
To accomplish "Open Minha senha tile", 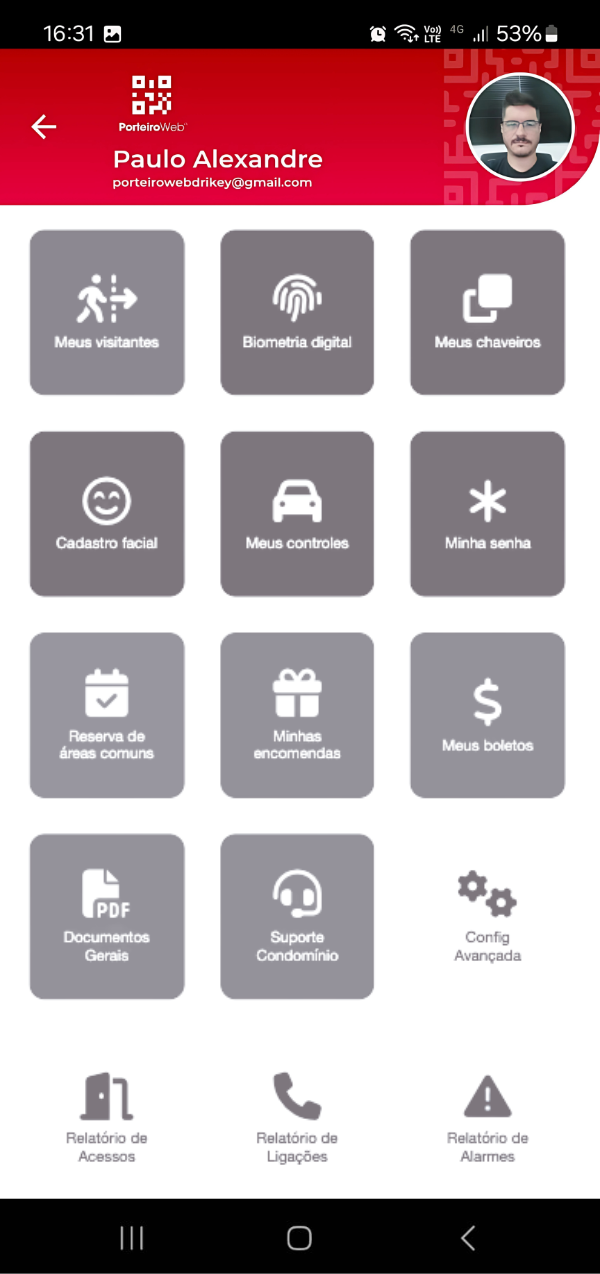I will pos(487,514).
